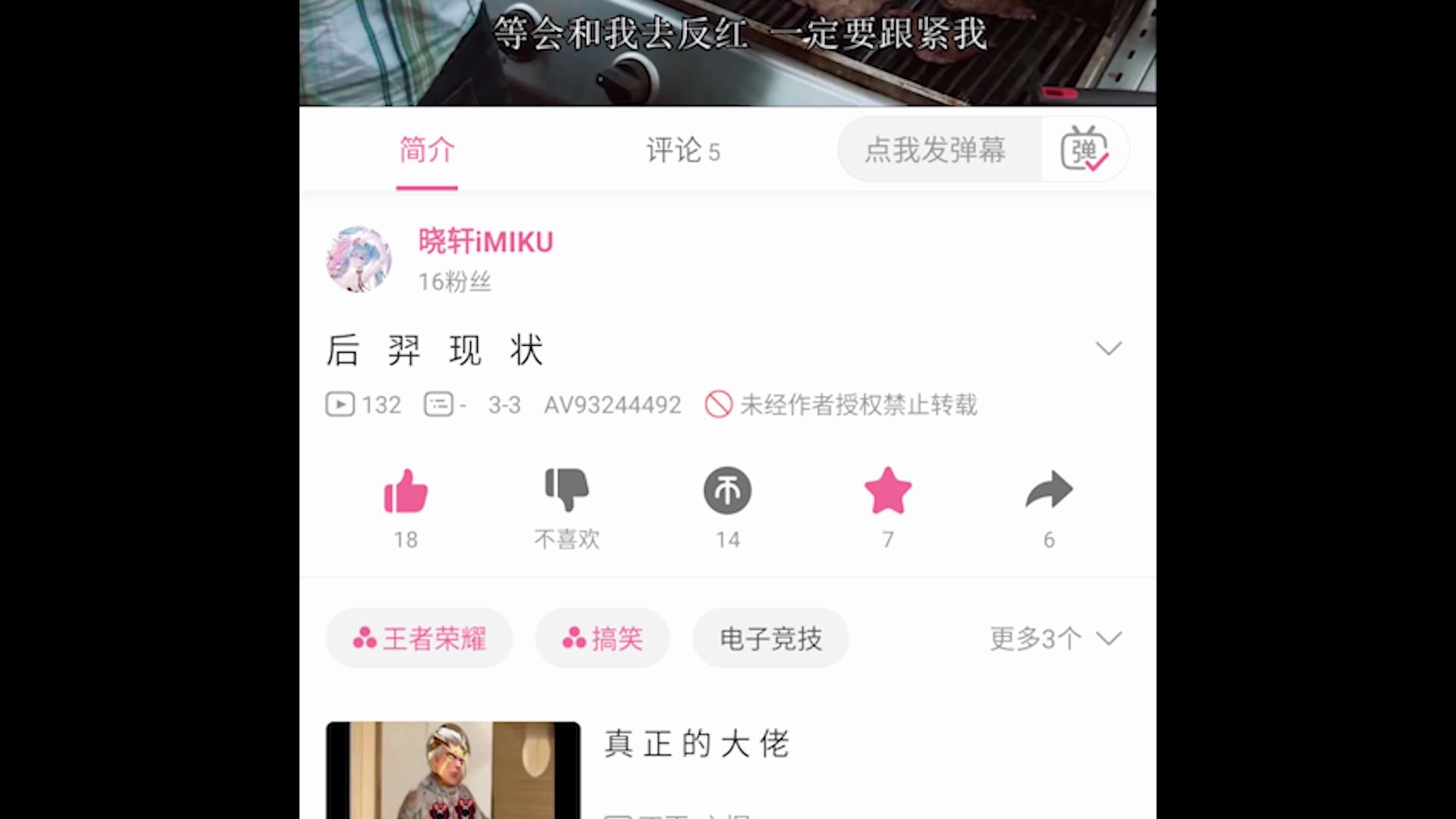Image resolution: width=1456 pixels, height=819 pixels.
Task: Share this video
Action: click(x=1049, y=491)
